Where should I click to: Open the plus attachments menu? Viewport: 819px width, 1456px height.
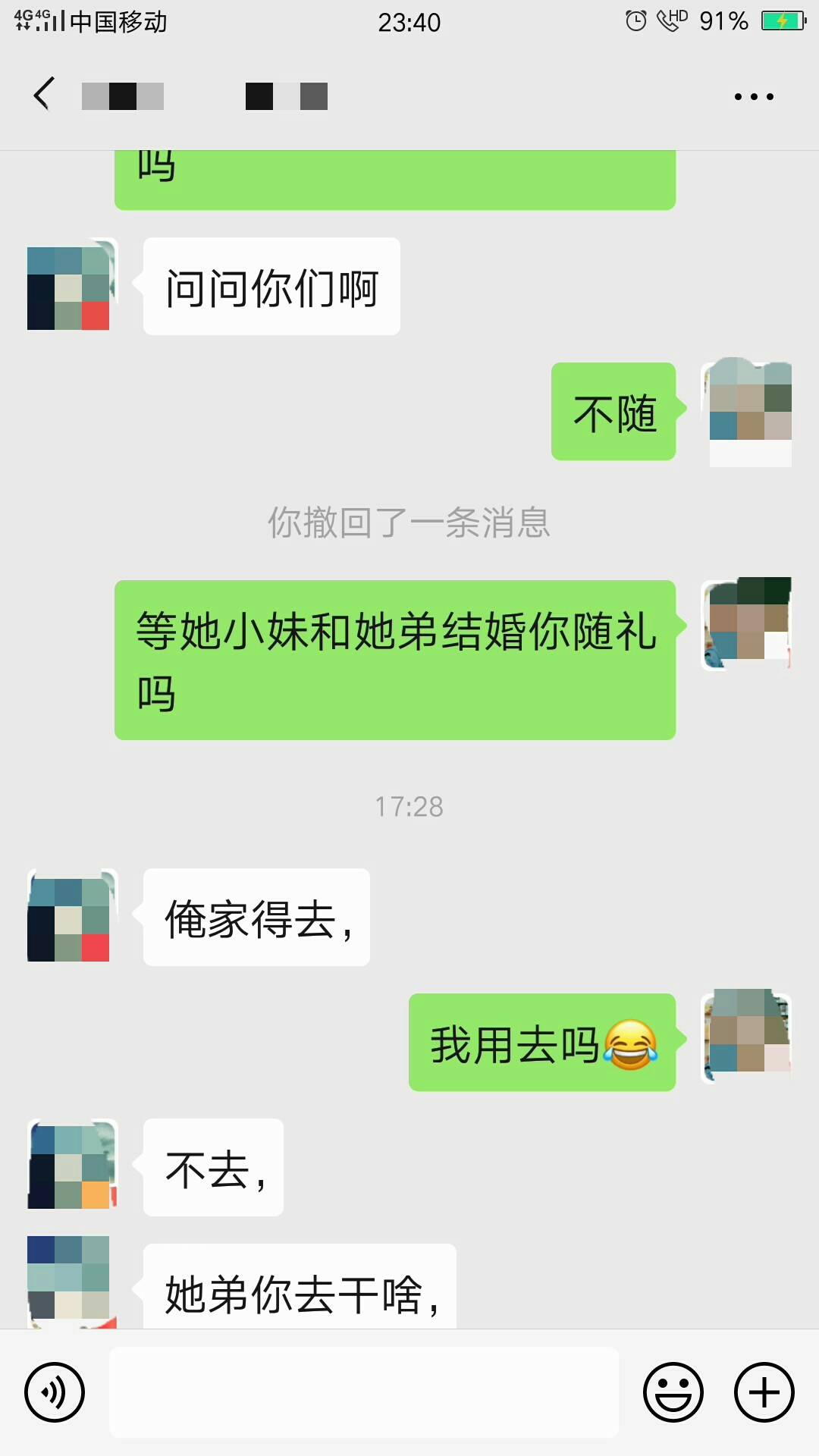click(764, 1392)
